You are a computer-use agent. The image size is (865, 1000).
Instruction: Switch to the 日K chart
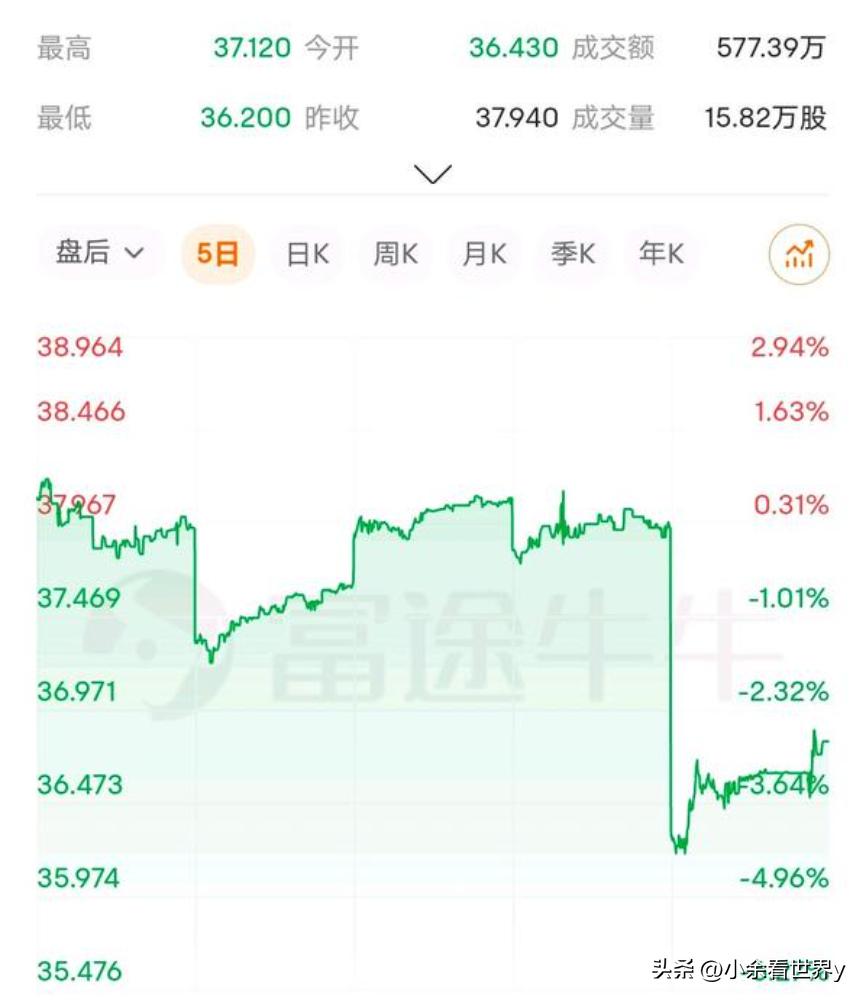(x=307, y=254)
